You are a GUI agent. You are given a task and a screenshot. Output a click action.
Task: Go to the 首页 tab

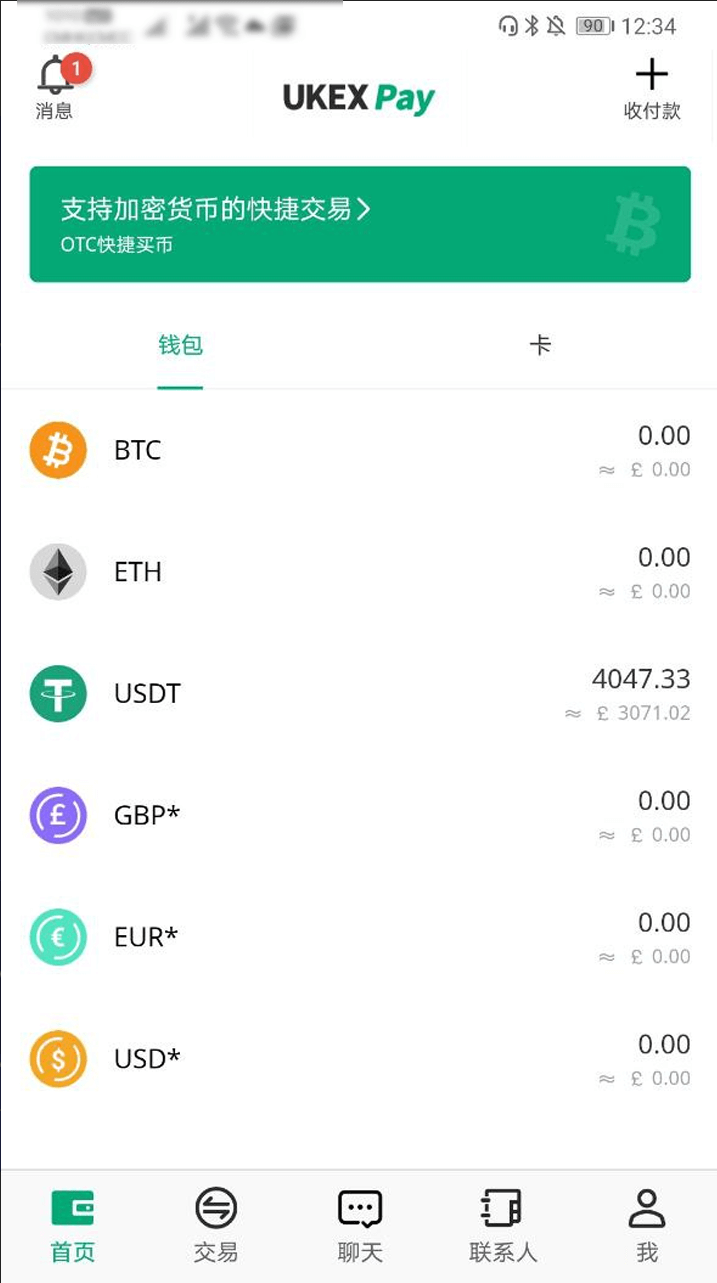[x=73, y=1226]
